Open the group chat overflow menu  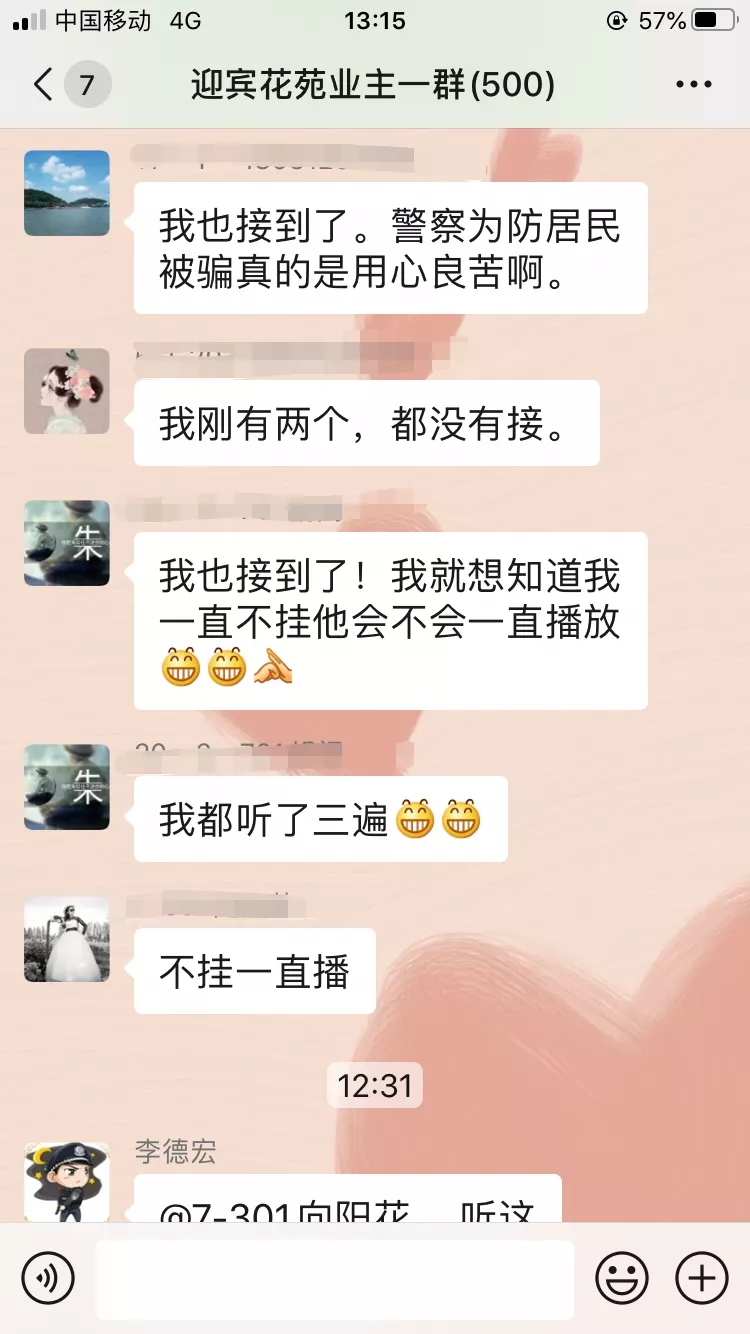[x=693, y=85]
